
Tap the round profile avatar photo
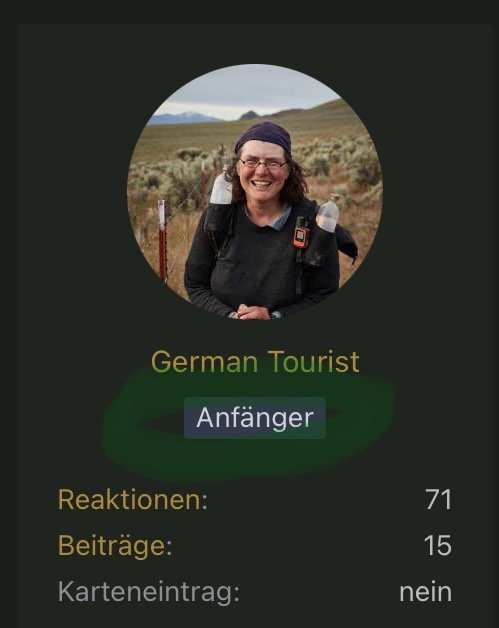click(255, 192)
